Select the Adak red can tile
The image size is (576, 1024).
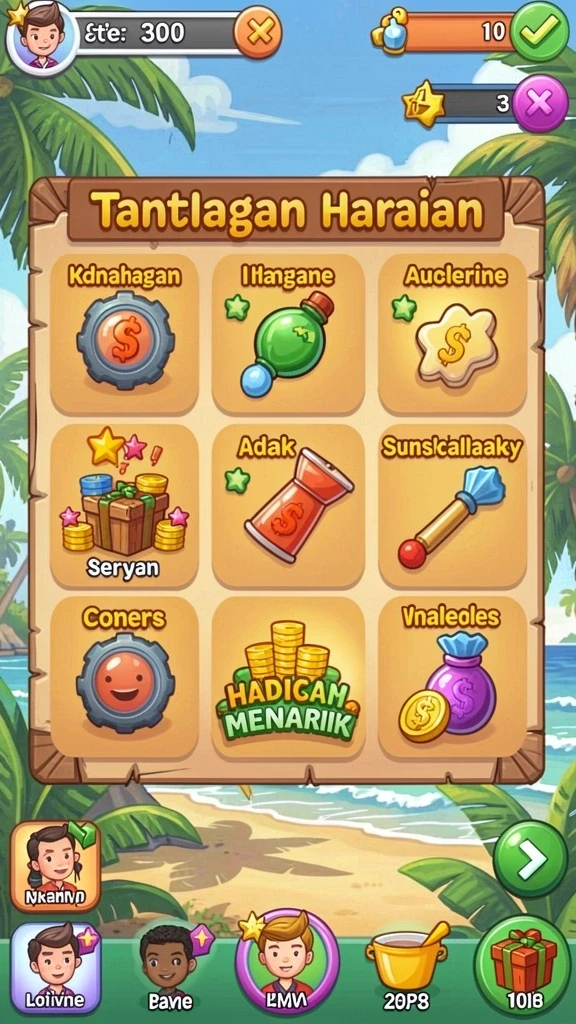[288, 506]
